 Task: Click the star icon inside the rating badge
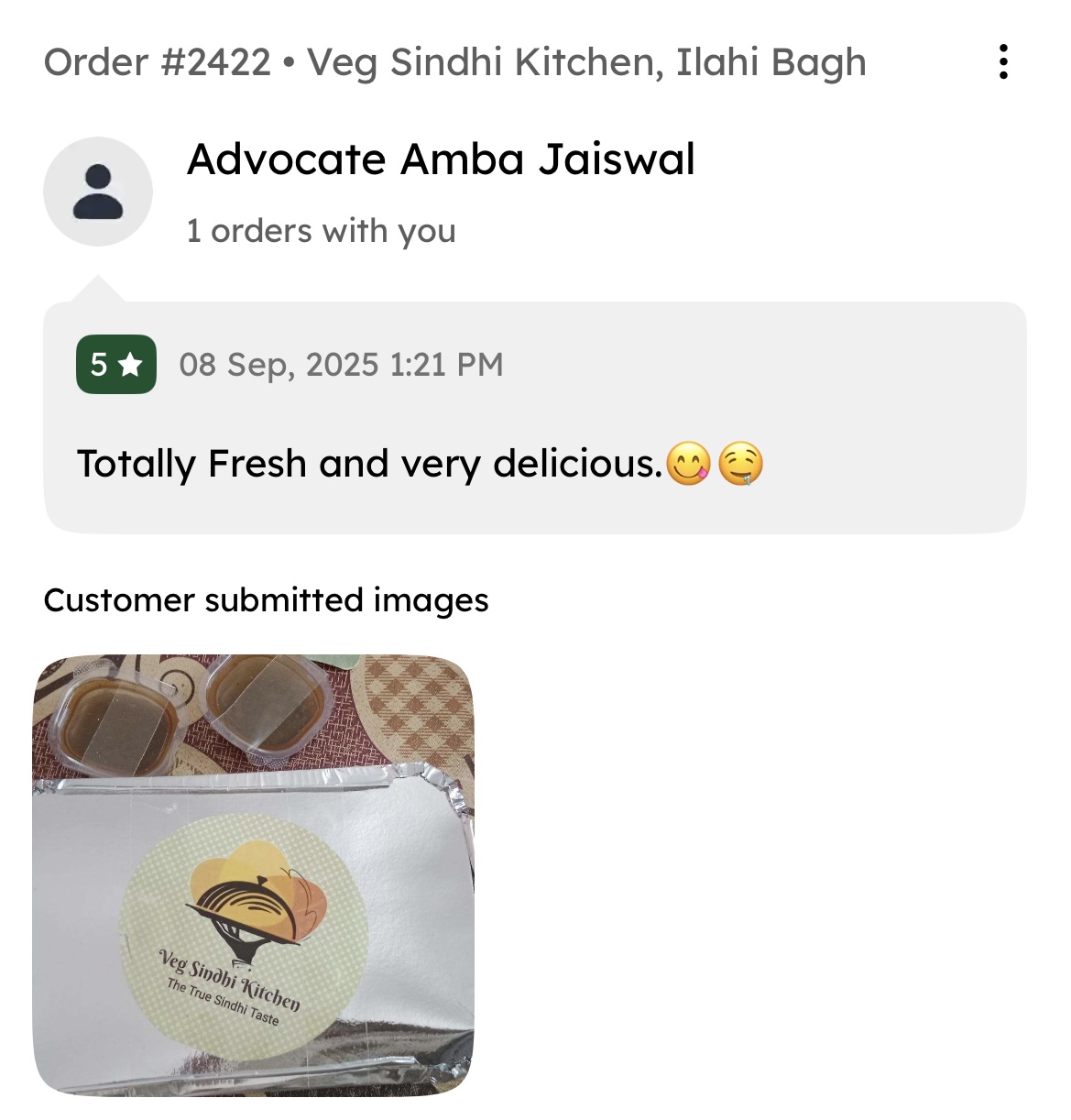tap(131, 364)
